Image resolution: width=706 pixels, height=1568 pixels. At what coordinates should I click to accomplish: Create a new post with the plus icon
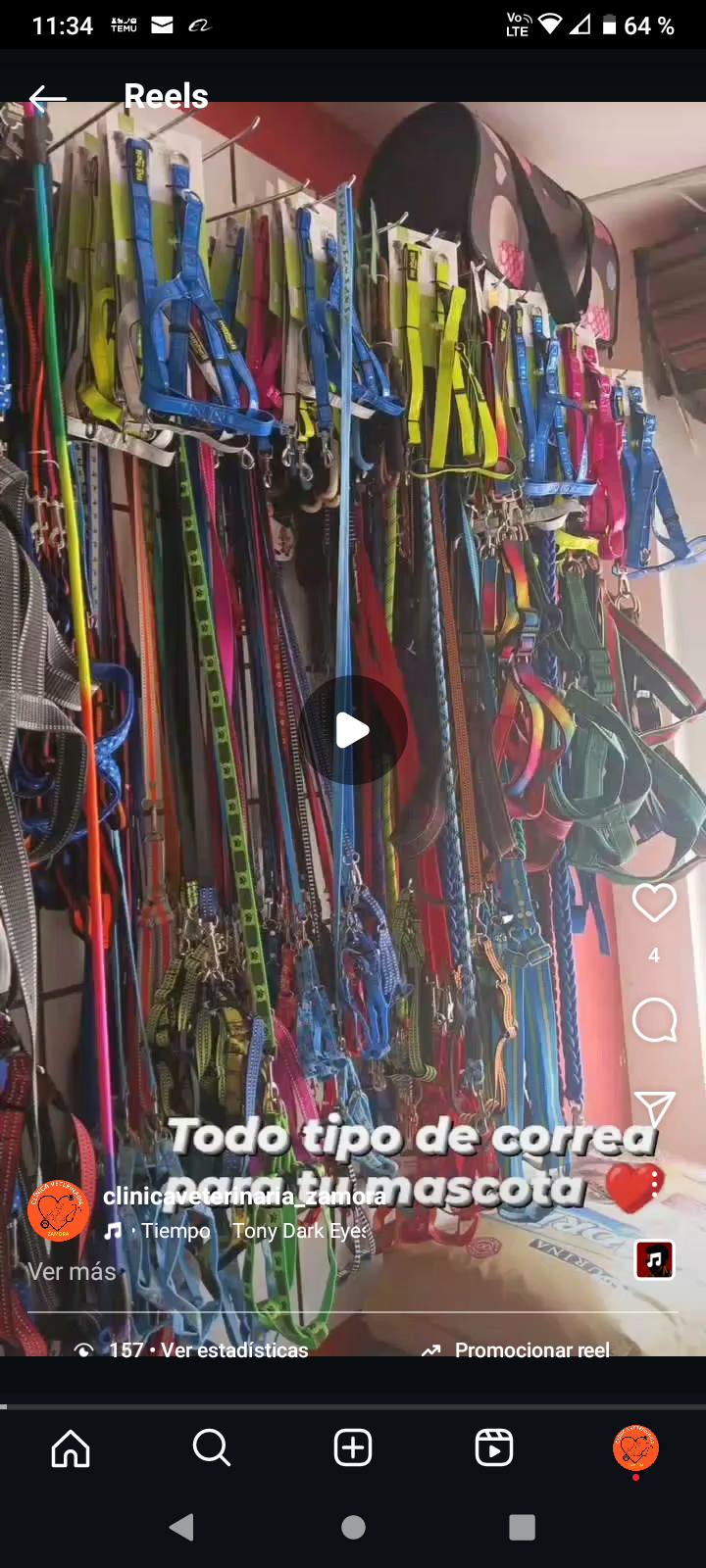pos(353,1447)
